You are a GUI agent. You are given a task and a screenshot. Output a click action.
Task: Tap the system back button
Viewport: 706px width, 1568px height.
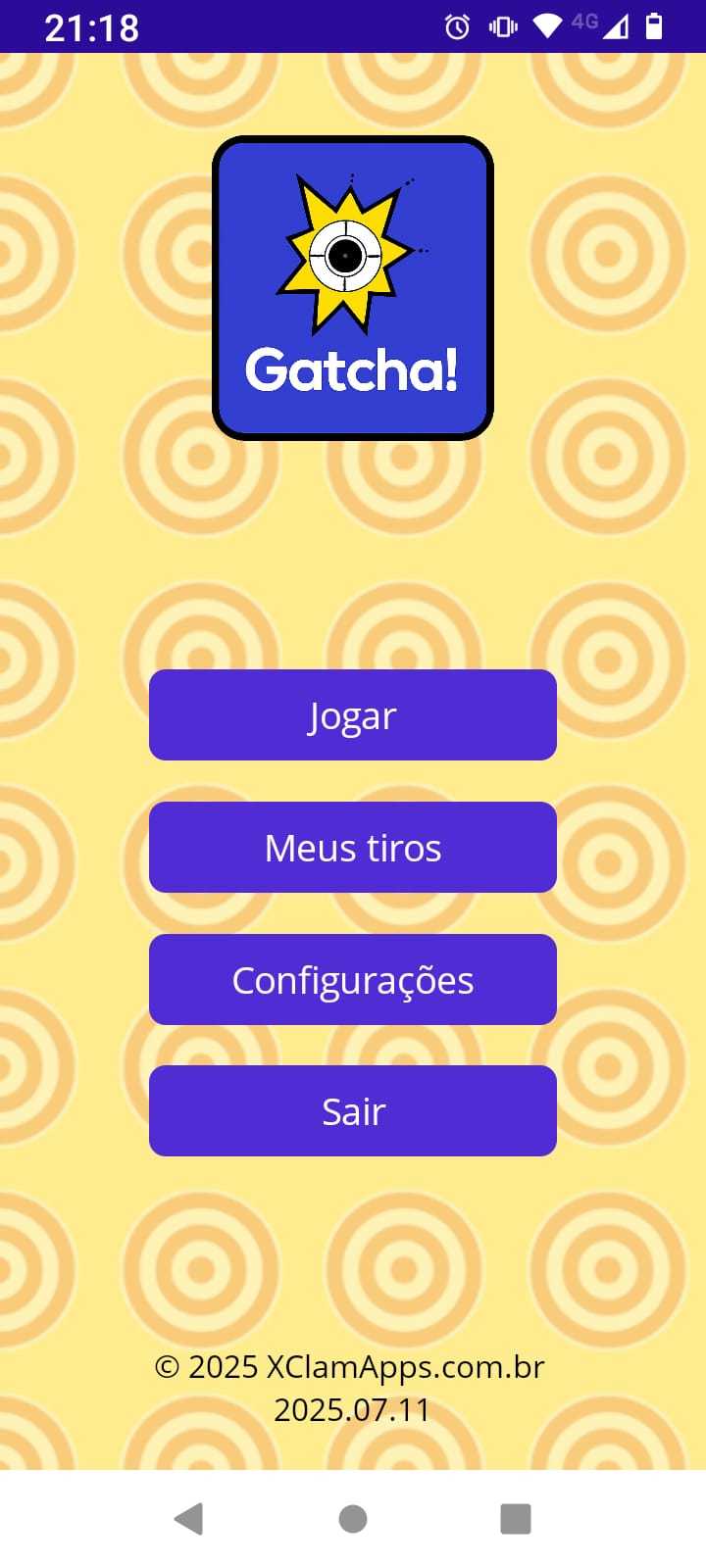pyautogui.click(x=188, y=1519)
